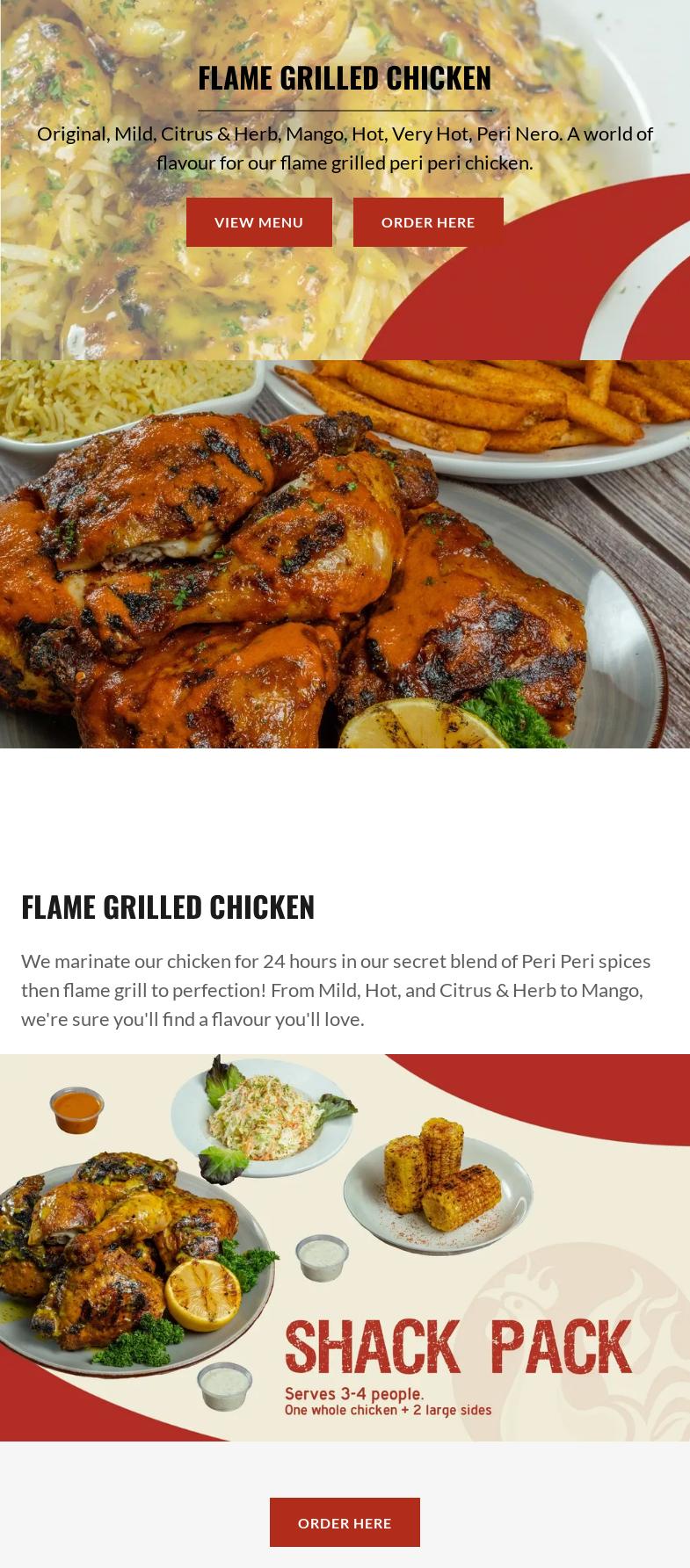Click the VIEW MENU button
This screenshot has width=690, height=1568.
pos(258,221)
